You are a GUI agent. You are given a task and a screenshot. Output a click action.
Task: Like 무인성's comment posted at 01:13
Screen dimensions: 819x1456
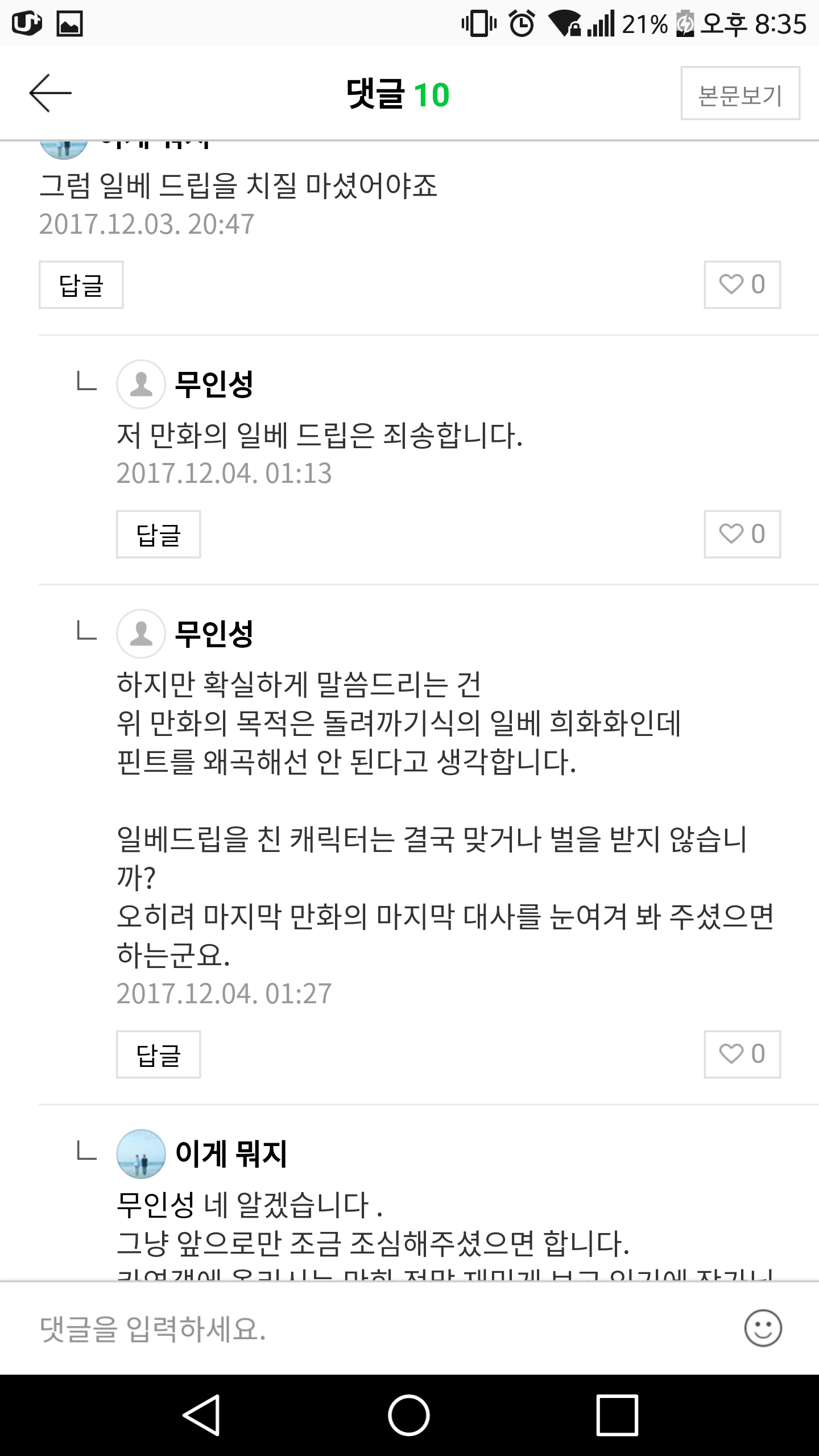(x=742, y=534)
